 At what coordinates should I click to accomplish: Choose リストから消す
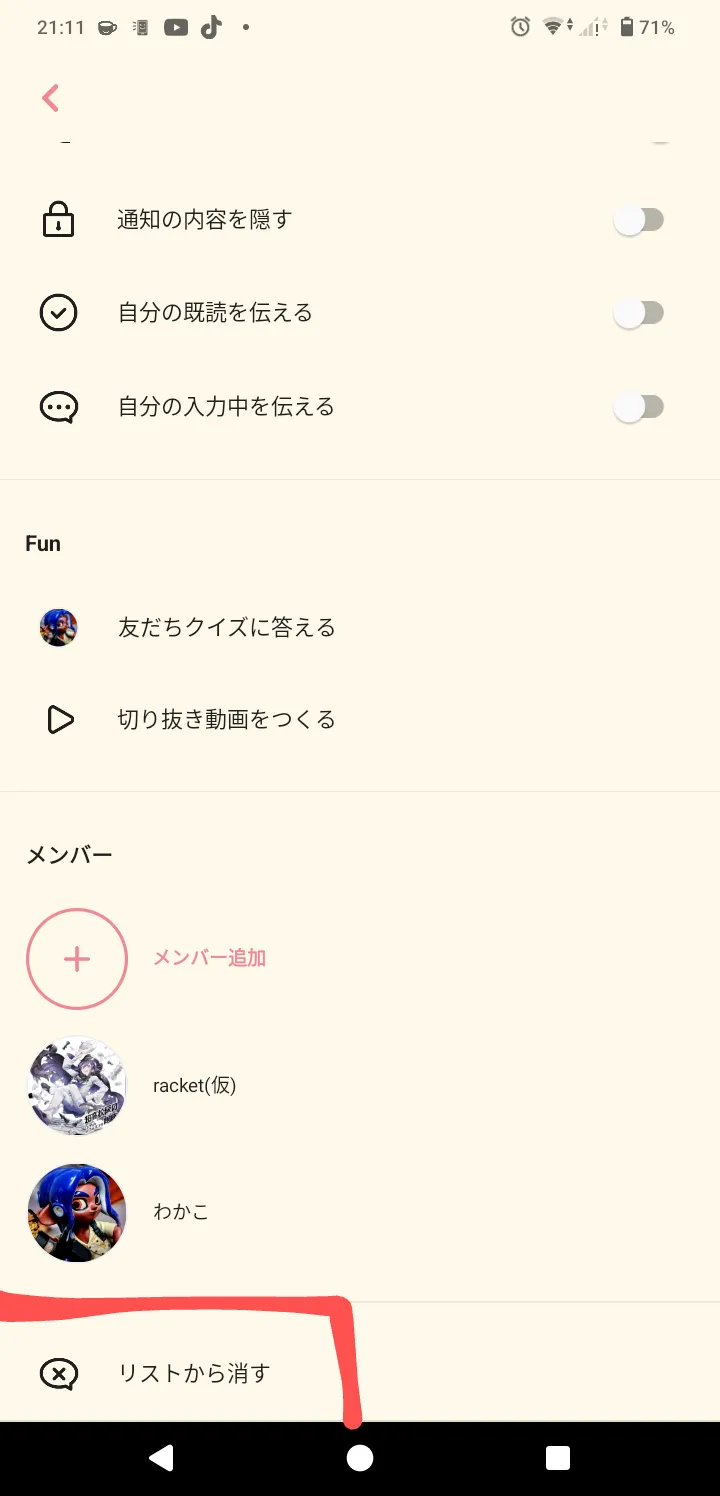coord(194,1374)
